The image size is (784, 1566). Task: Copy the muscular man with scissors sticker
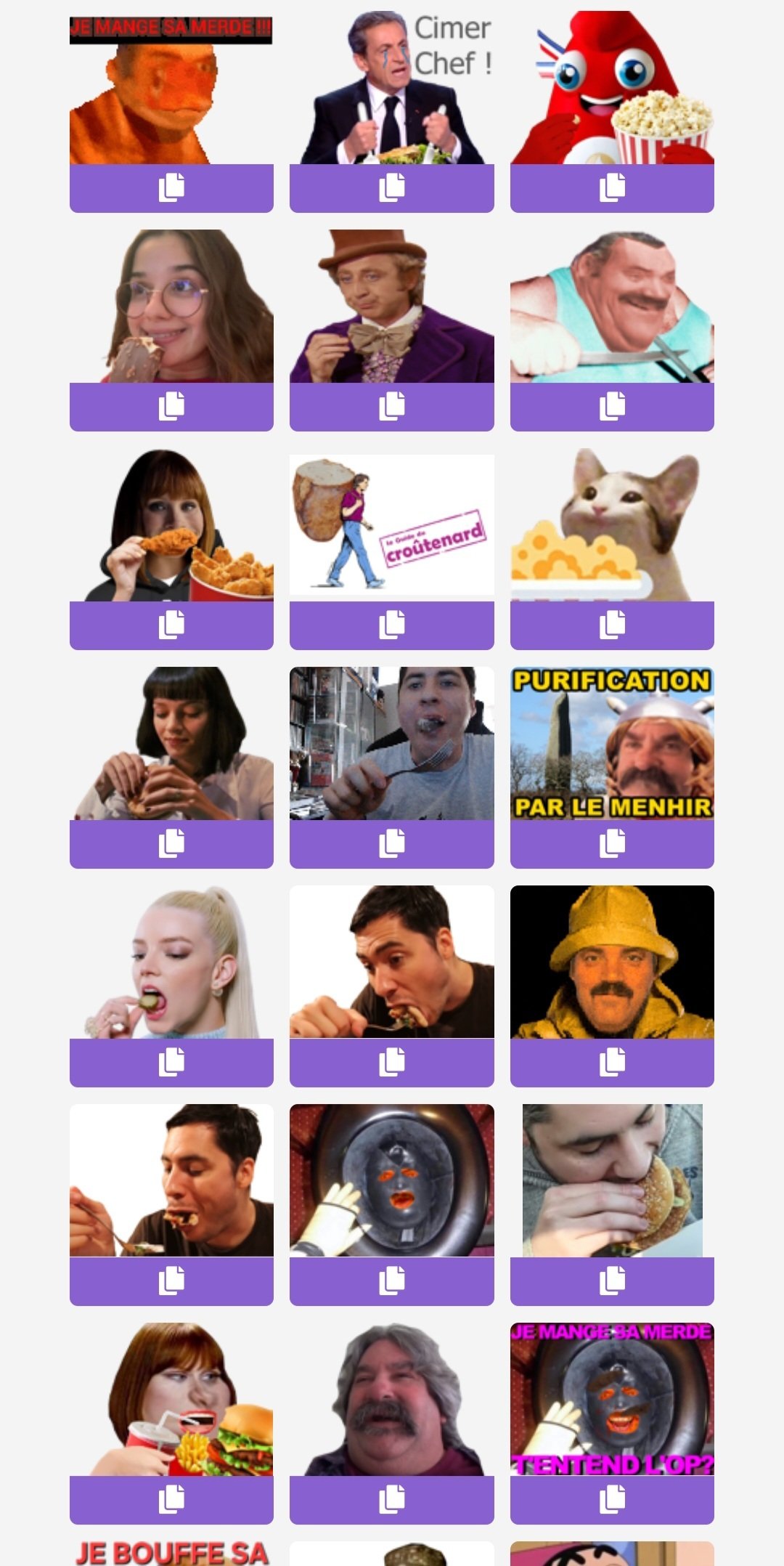pos(612,407)
